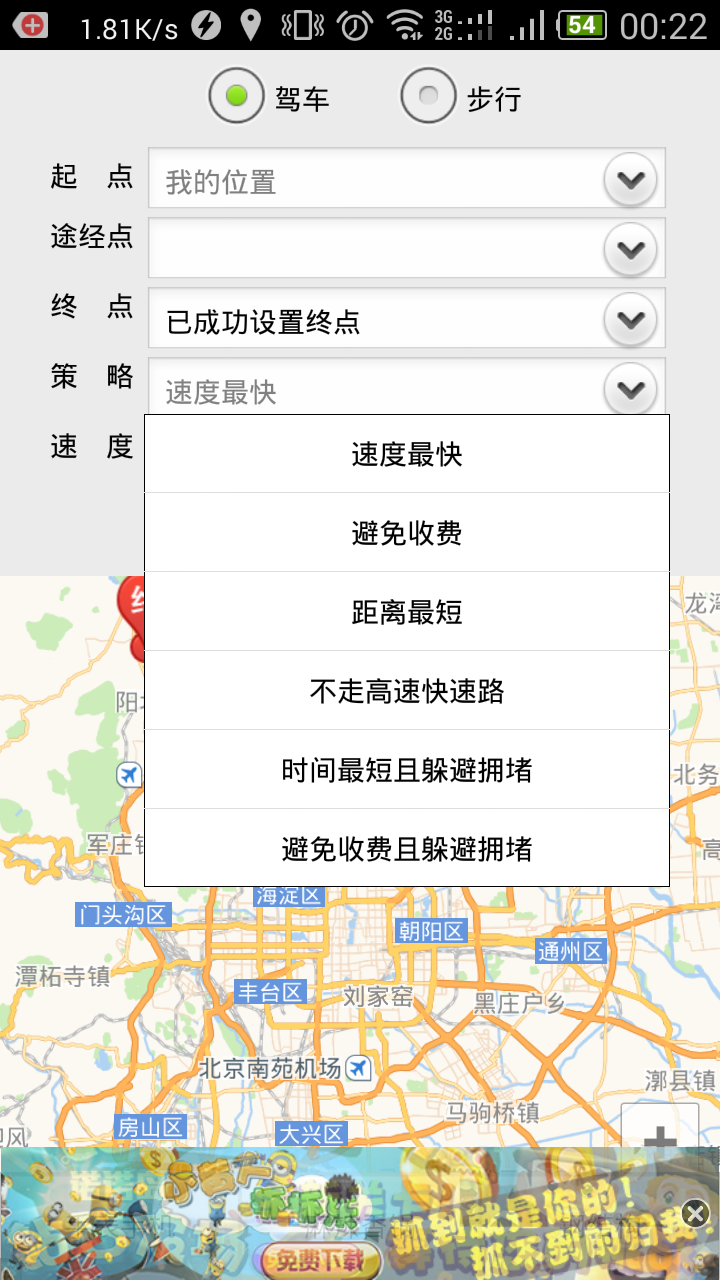Image resolution: width=720 pixels, height=1280 pixels.
Task: Select the 驾车 driving radio button
Action: 237,97
